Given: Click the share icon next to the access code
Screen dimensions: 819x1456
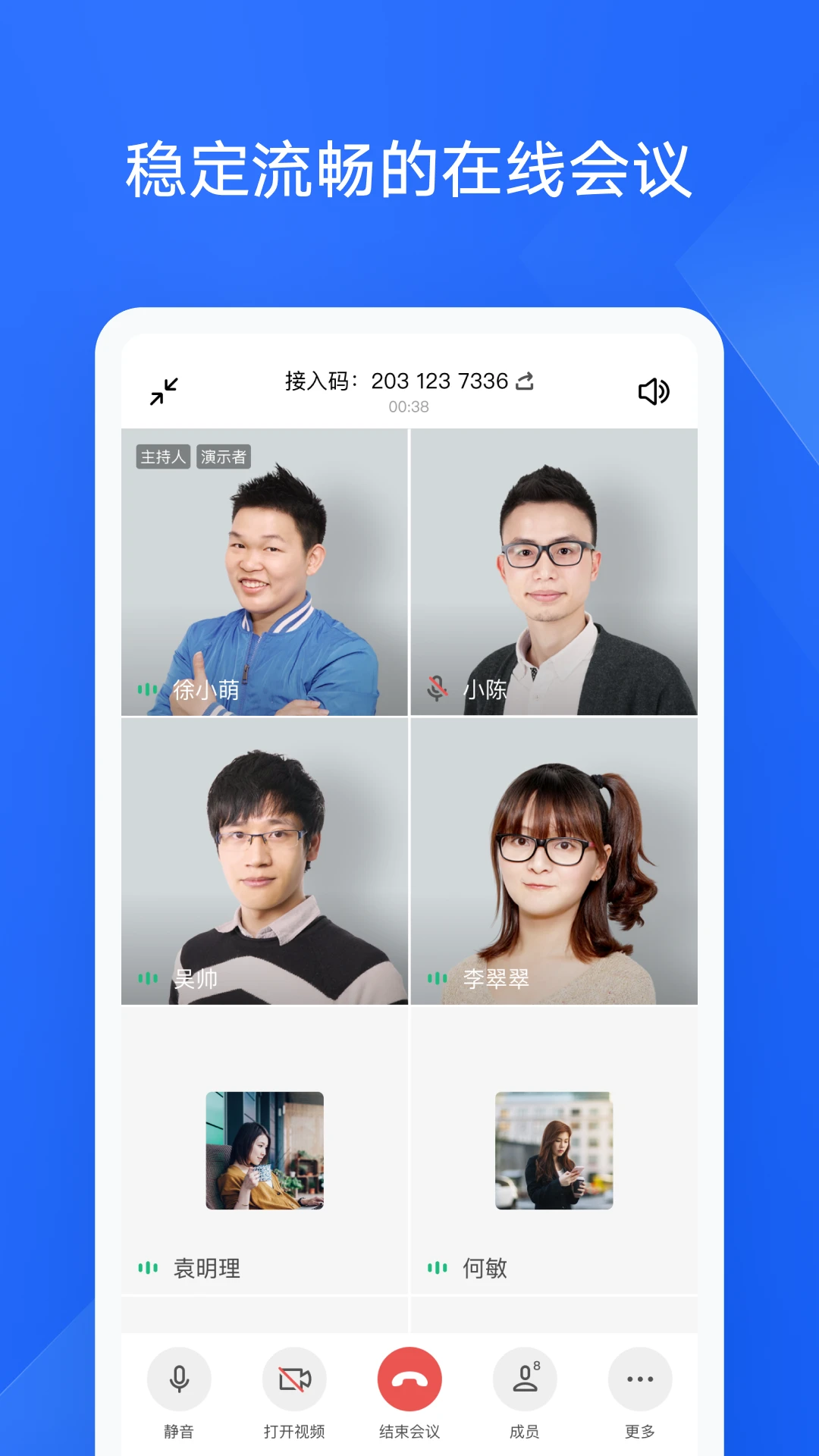Looking at the screenshot, I should [526, 381].
